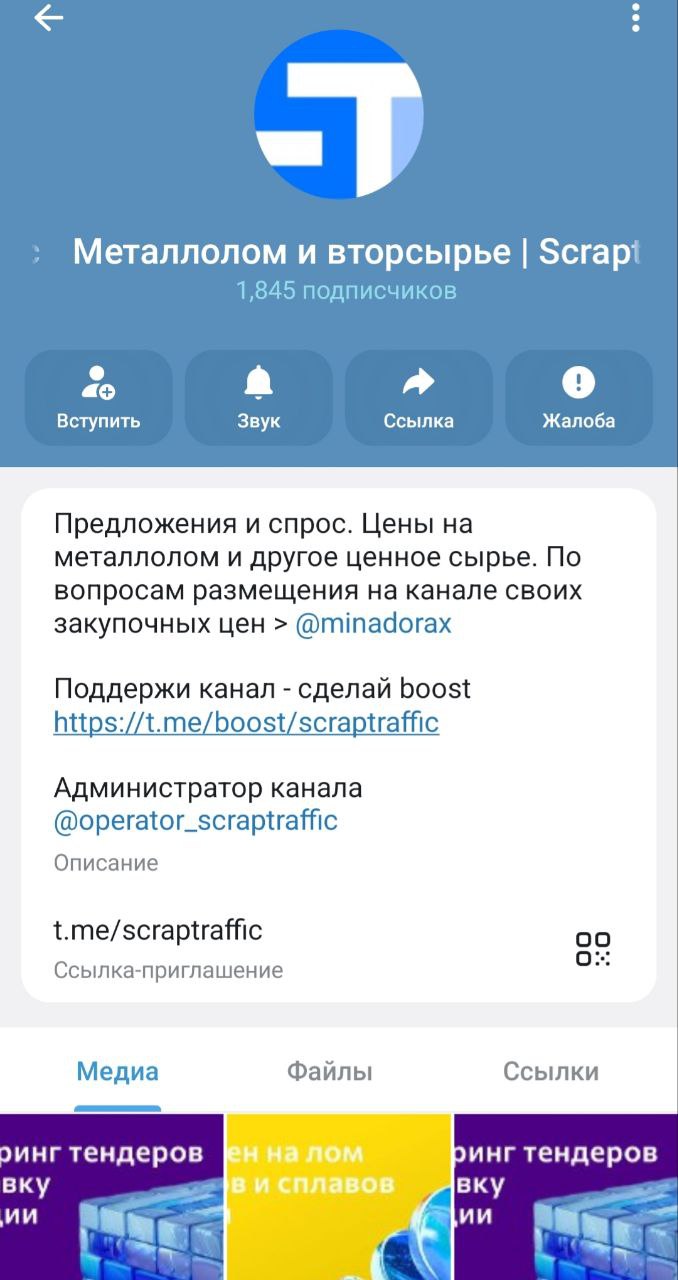Switch to the Файлы tab

tap(329, 1072)
